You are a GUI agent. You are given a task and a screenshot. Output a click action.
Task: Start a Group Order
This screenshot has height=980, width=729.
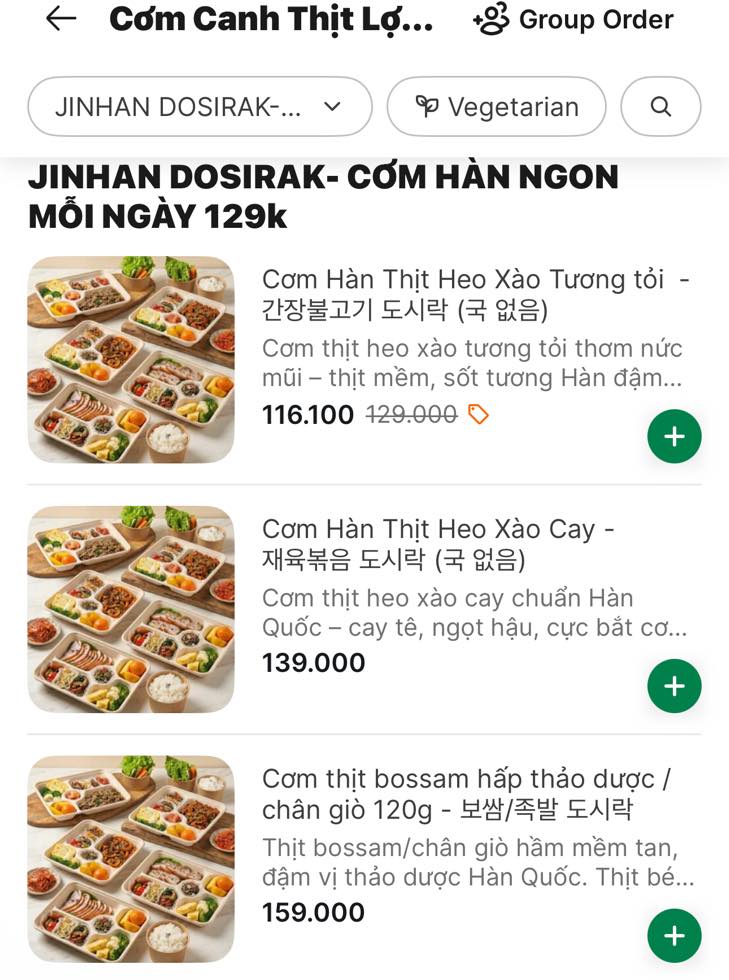574,20
